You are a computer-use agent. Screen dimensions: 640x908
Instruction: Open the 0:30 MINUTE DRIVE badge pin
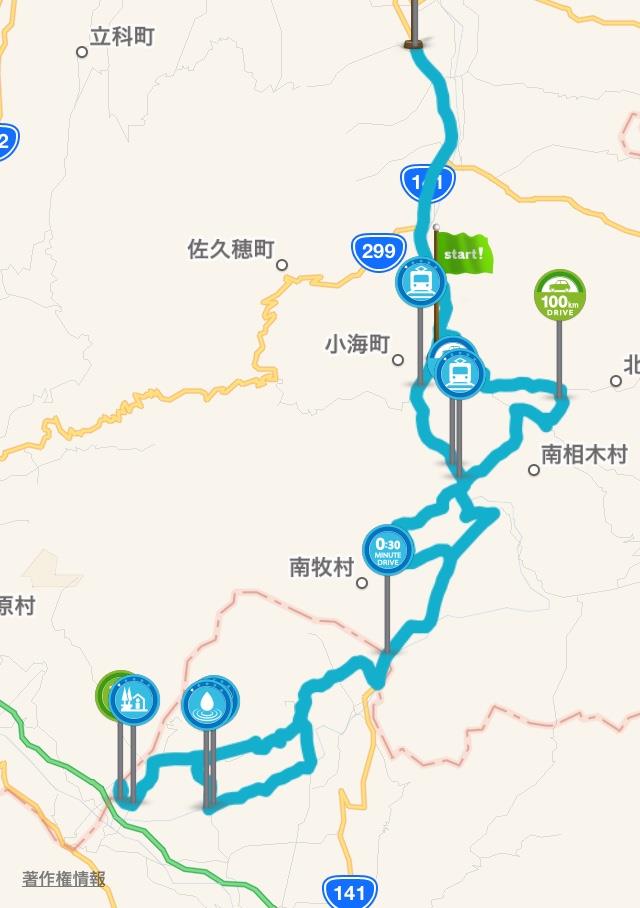[388, 549]
